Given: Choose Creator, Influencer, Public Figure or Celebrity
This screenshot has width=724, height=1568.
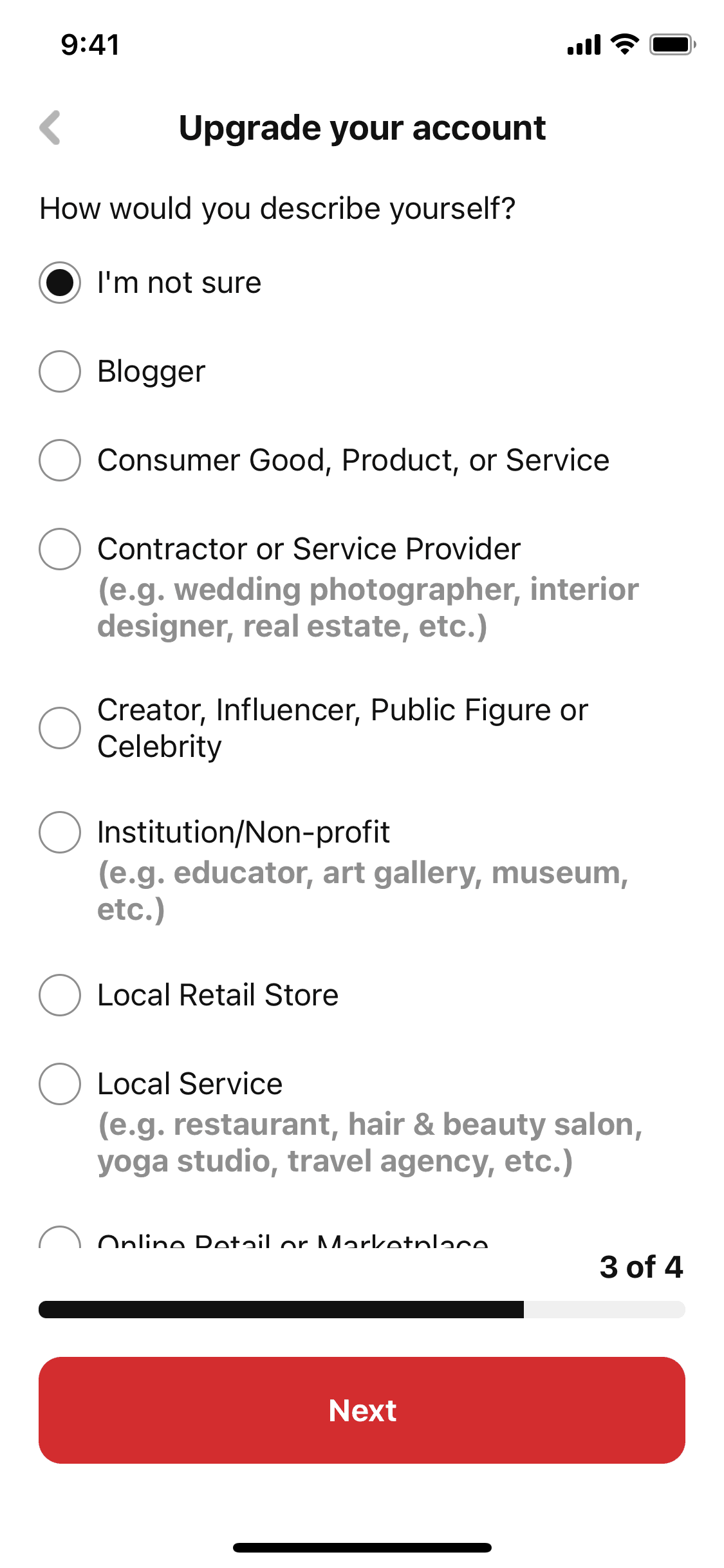Looking at the screenshot, I should coord(60,728).
